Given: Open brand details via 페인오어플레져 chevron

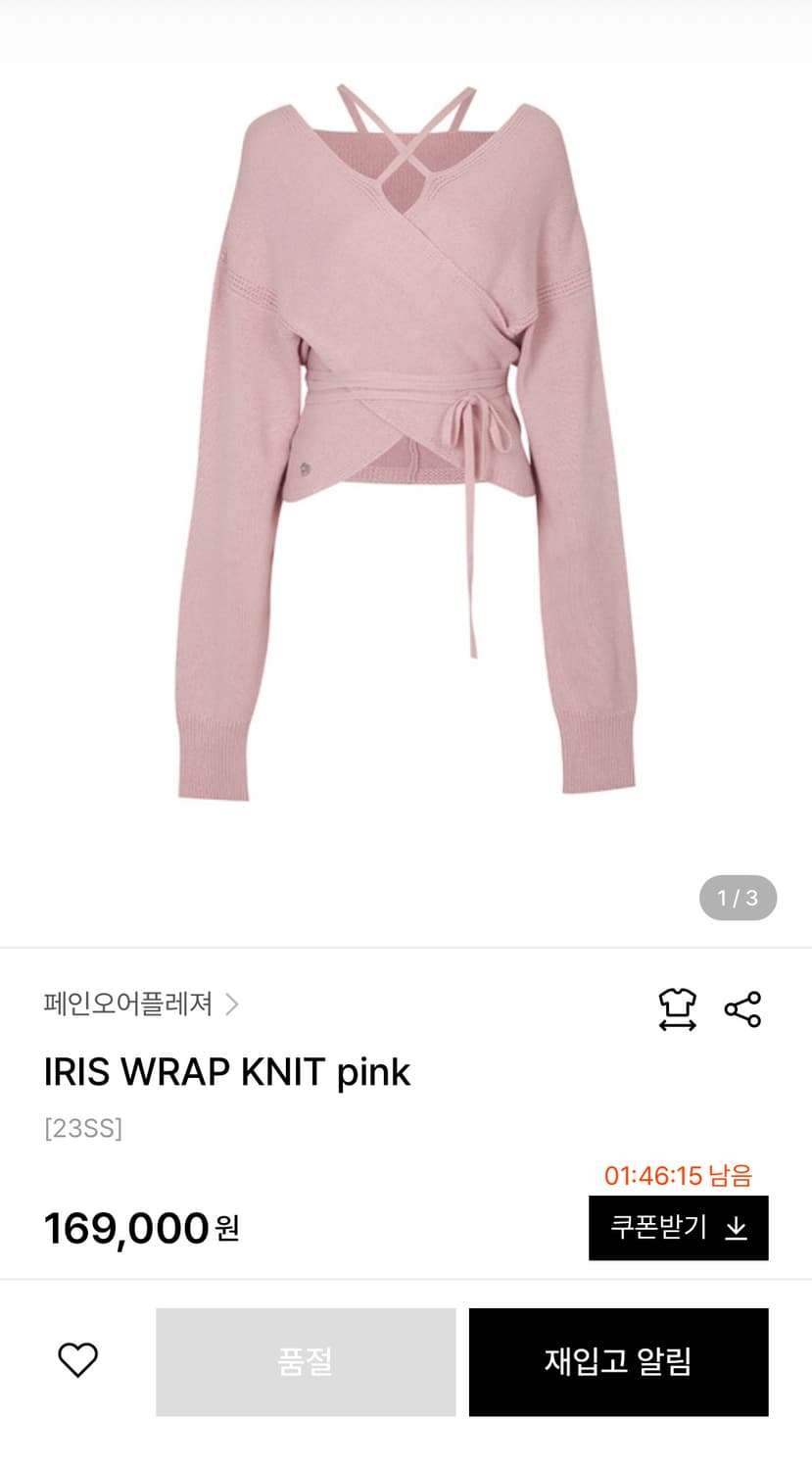Looking at the screenshot, I should (233, 1004).
